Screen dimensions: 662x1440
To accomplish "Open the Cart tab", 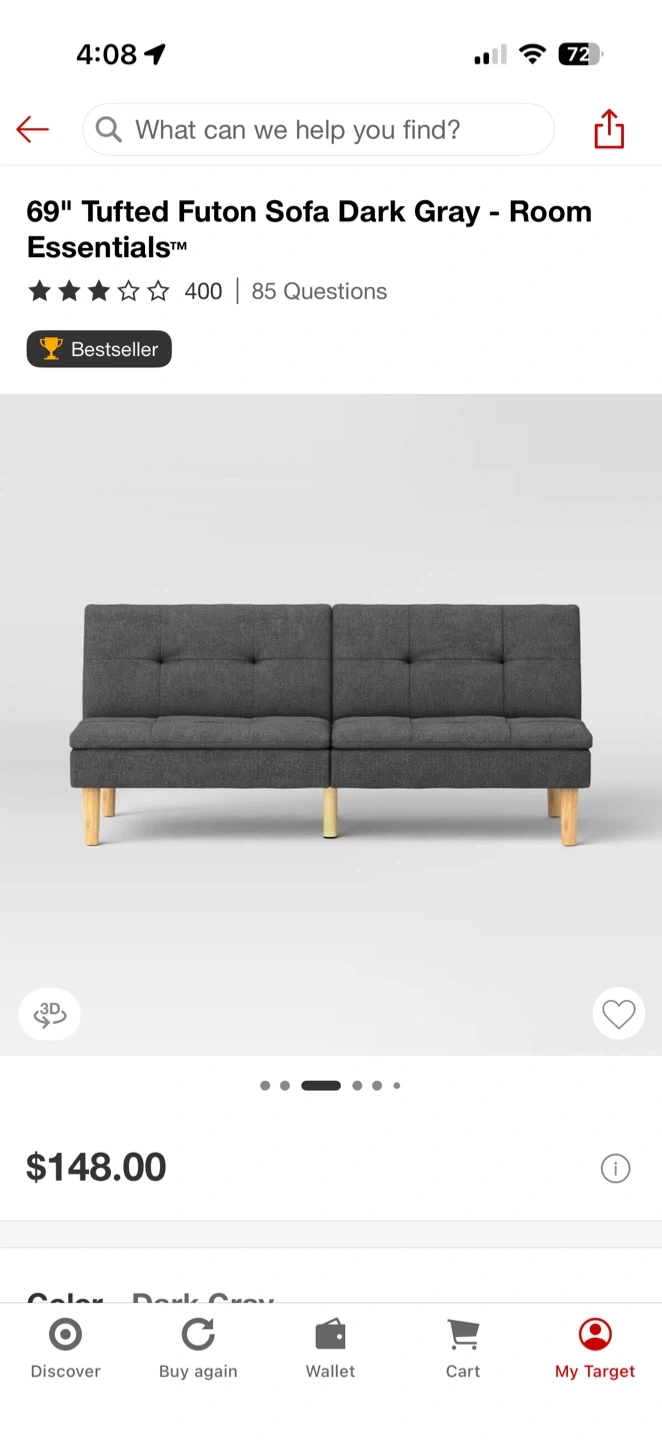I will (x=463, y=1348).
